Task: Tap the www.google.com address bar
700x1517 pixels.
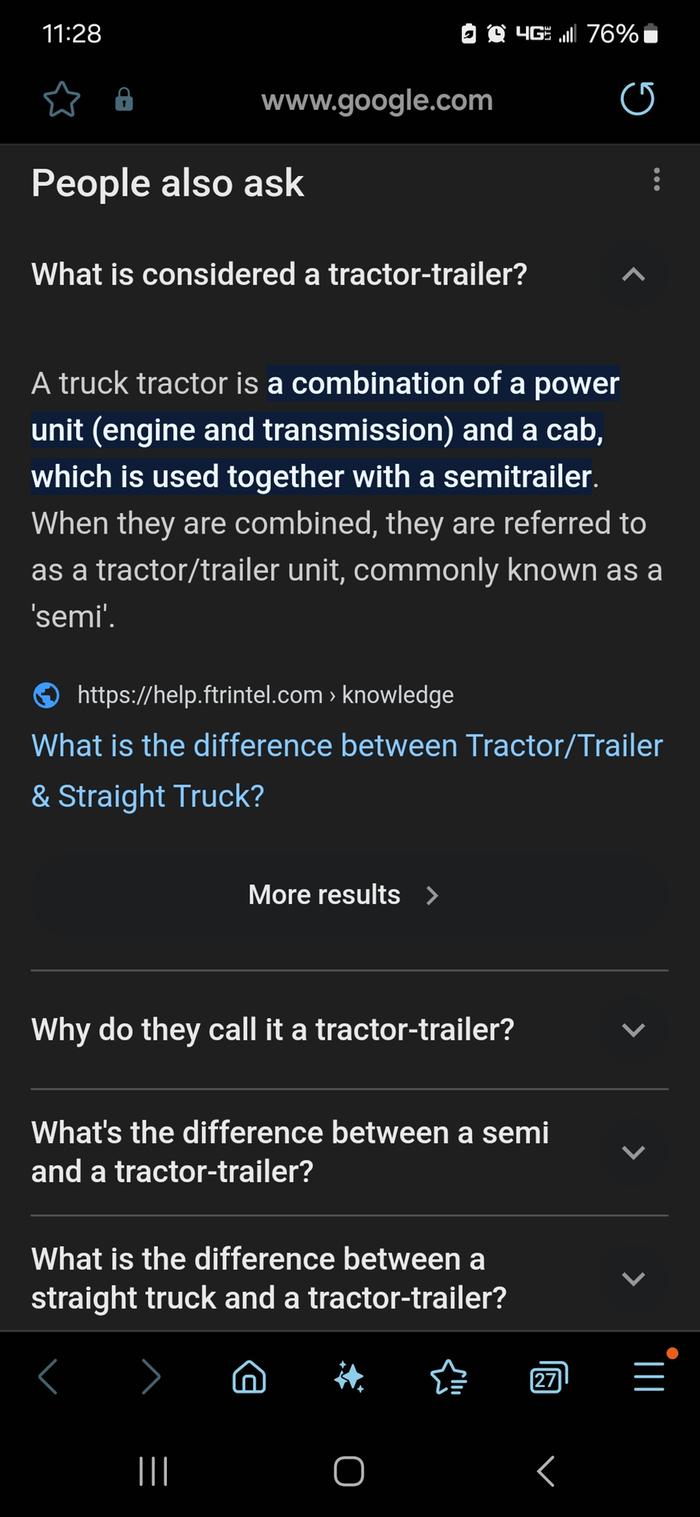Action: coord(376,100)
